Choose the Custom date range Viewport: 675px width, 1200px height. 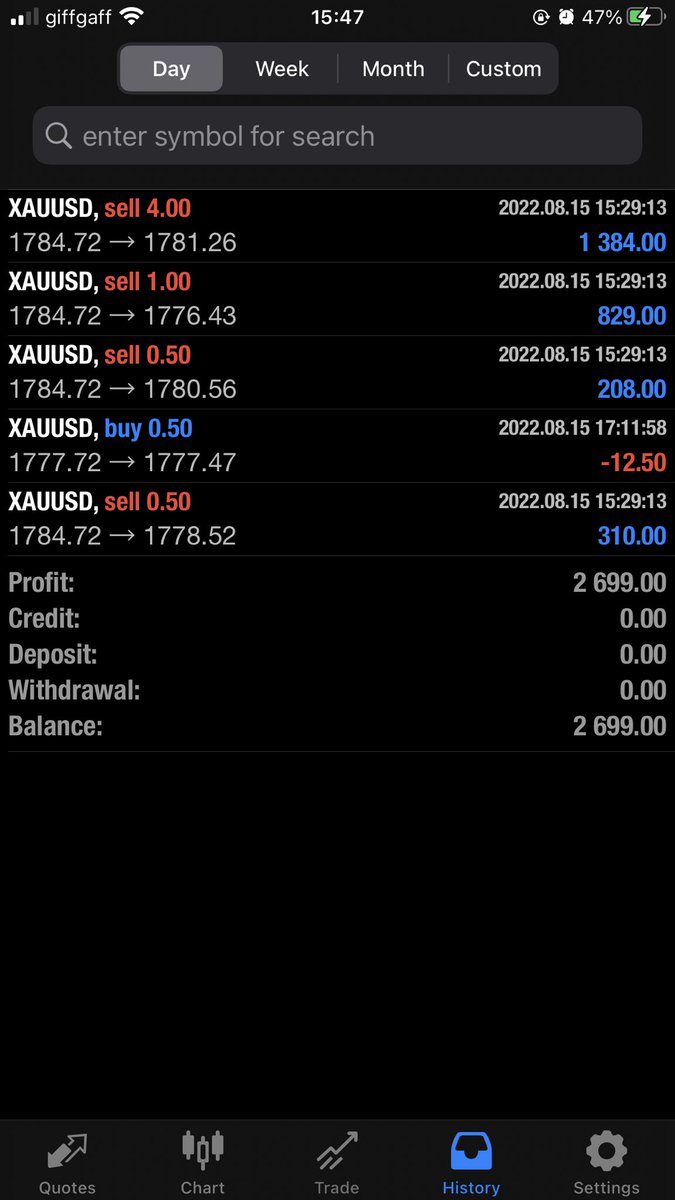point(503,69)
